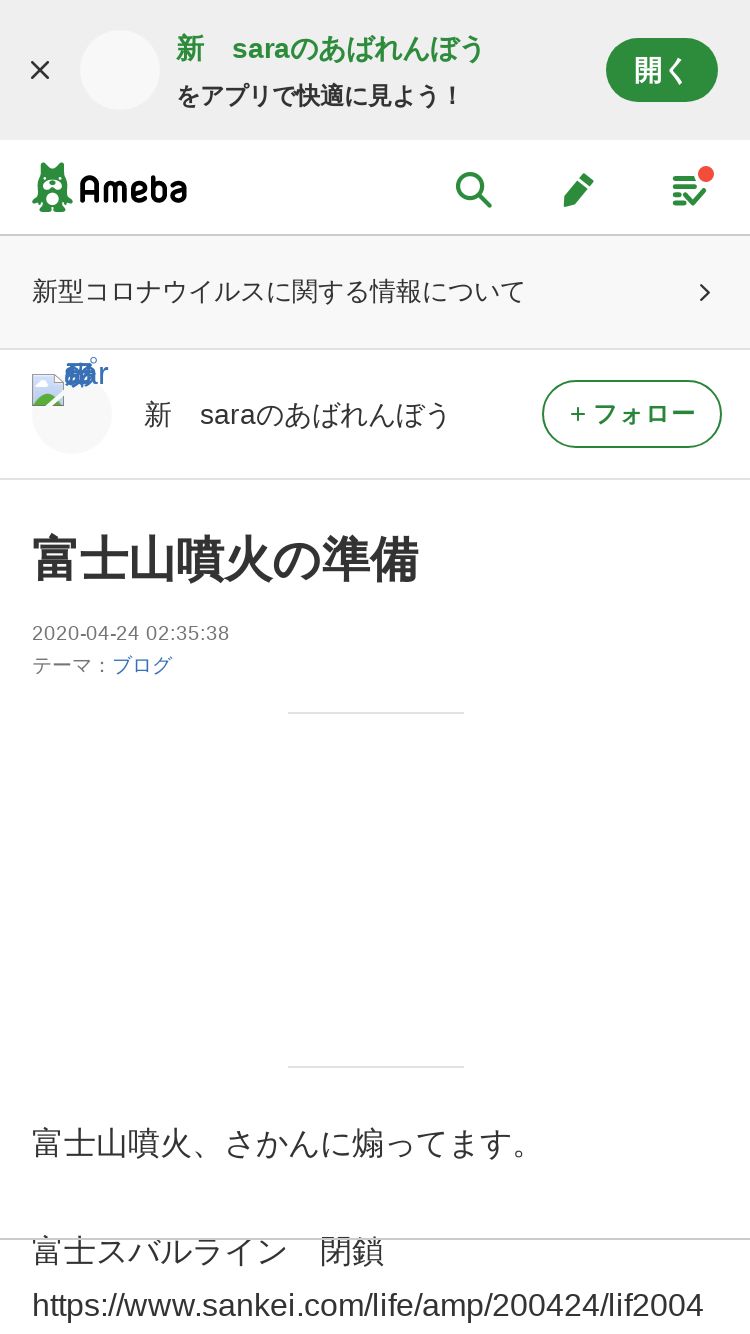
Task: Tap the green 開く button
Action: [661, 70]
